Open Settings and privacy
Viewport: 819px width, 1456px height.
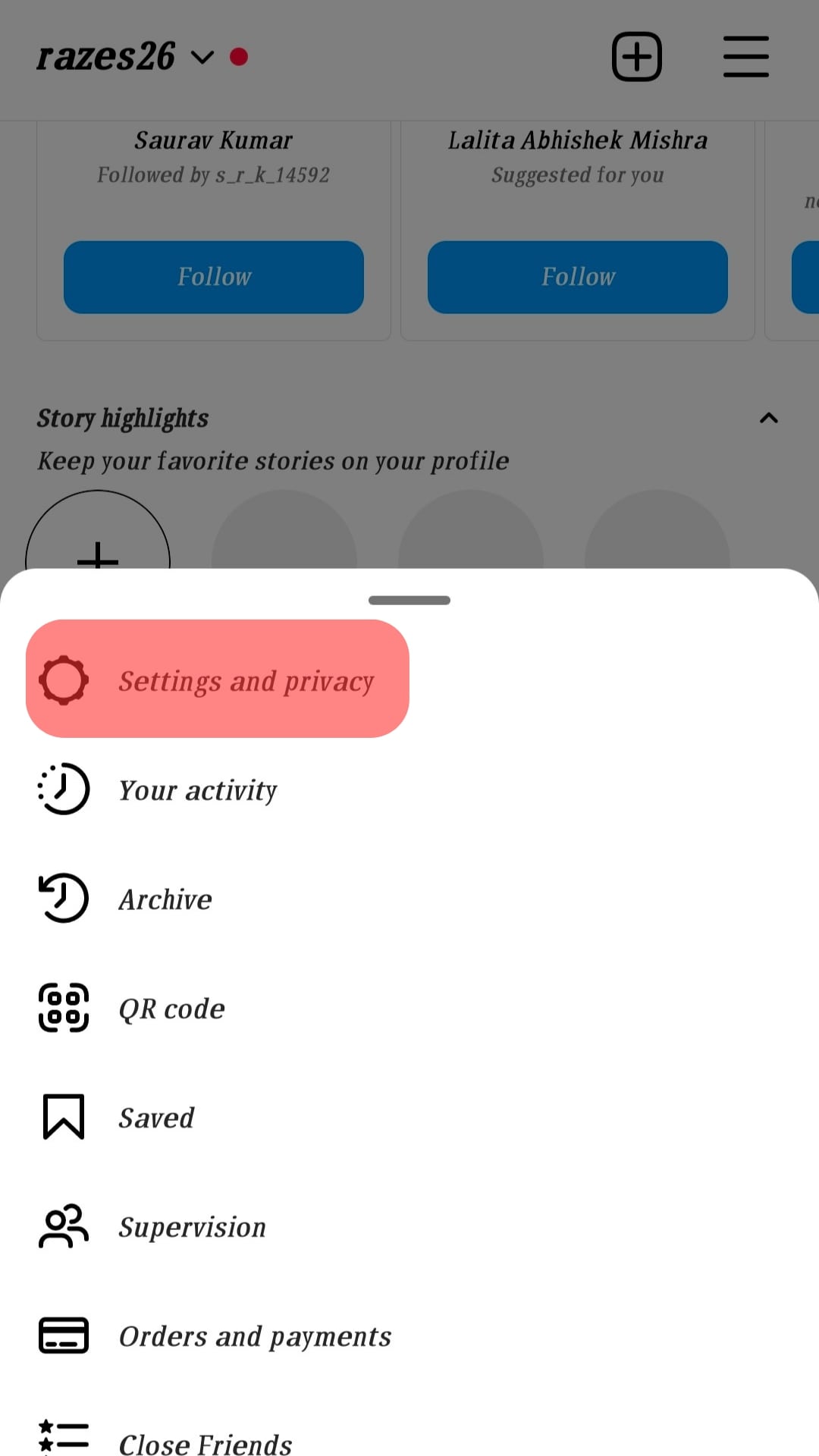tap(218, 679)
